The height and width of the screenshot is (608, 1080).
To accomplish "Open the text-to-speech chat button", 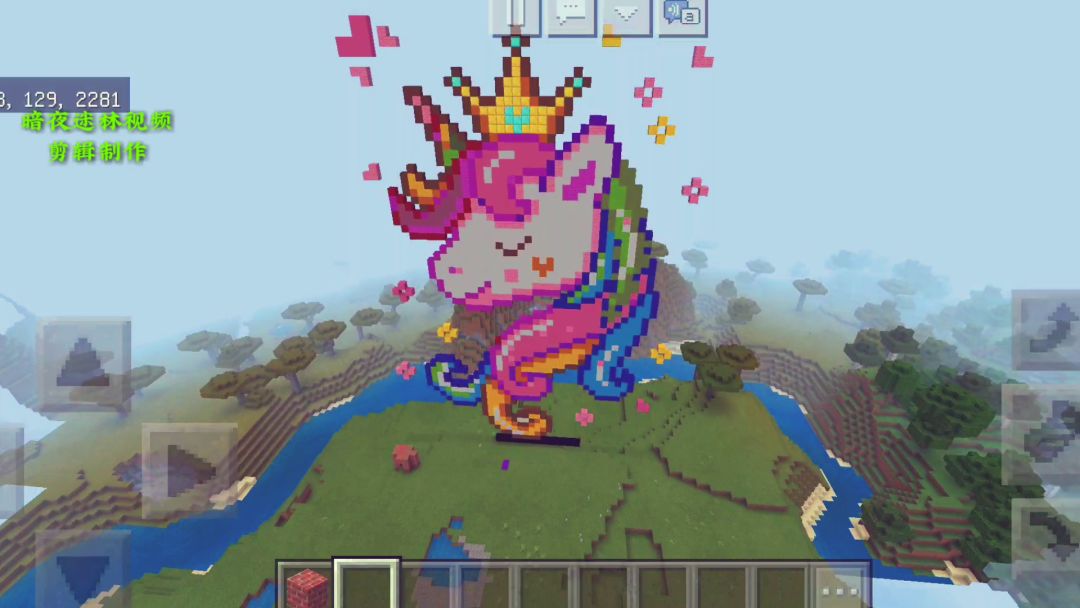I will (682, 14).
